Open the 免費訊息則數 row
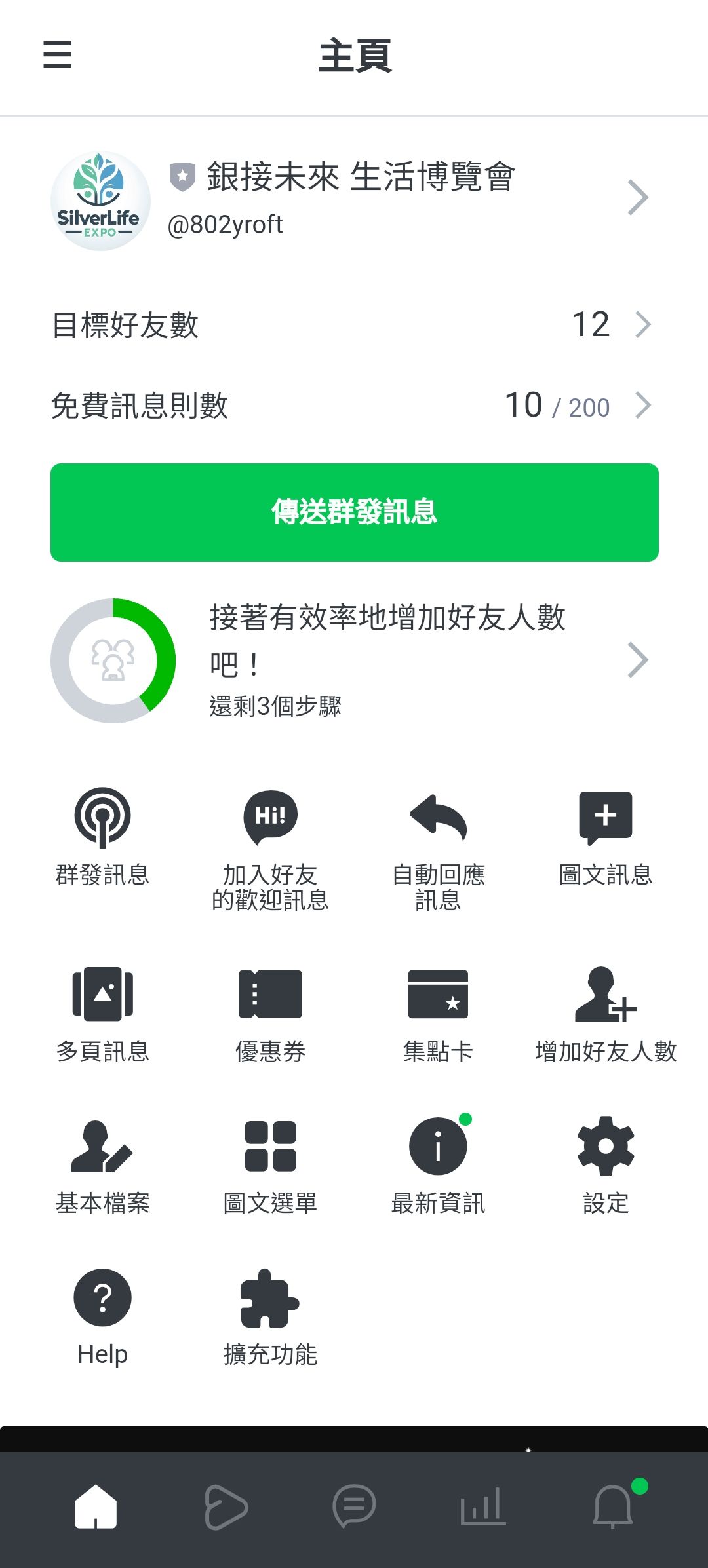 click(x=354, y=406)
